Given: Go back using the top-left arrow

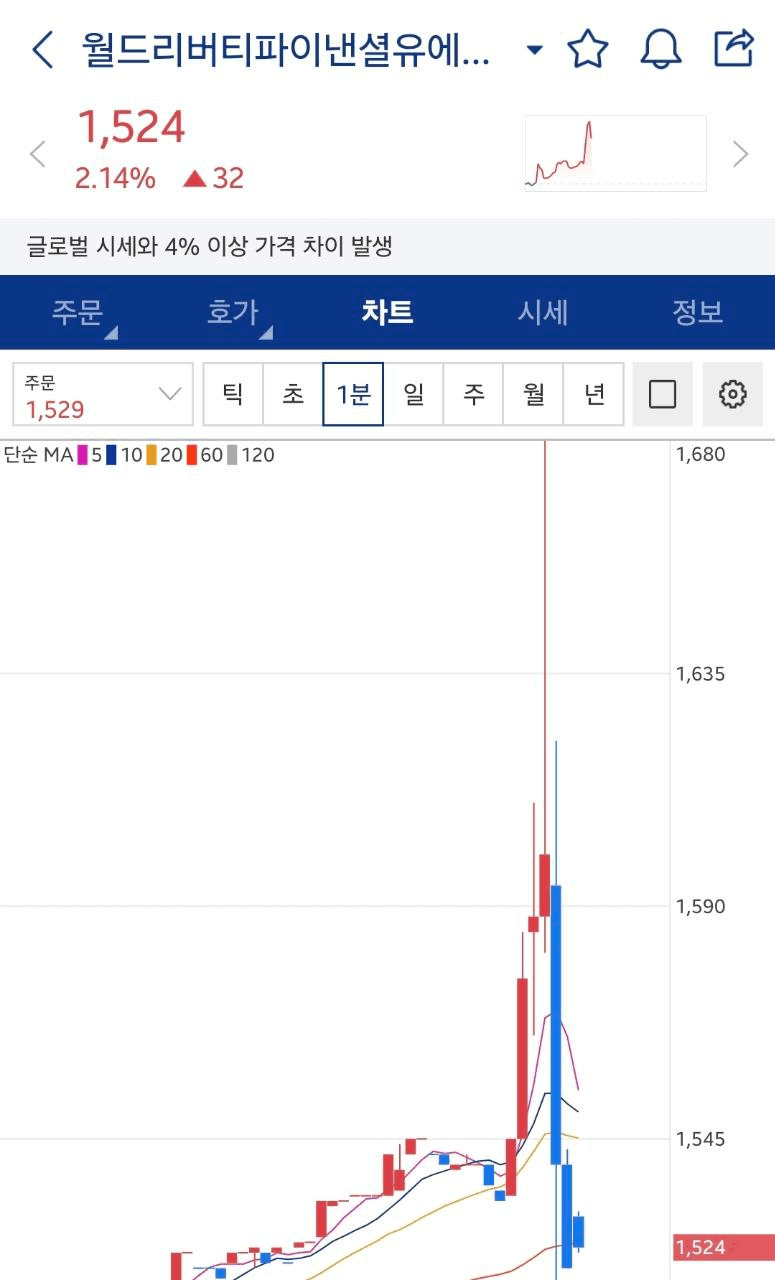Looking at the screenshot, I should (x=42, y=49).
